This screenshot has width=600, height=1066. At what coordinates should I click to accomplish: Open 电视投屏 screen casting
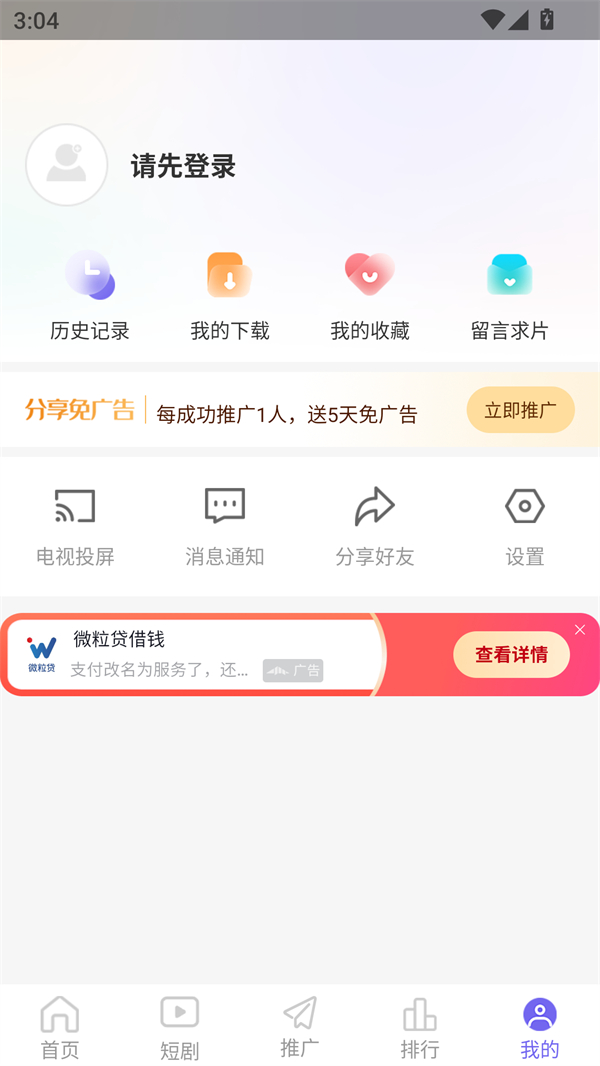[75, 527]
